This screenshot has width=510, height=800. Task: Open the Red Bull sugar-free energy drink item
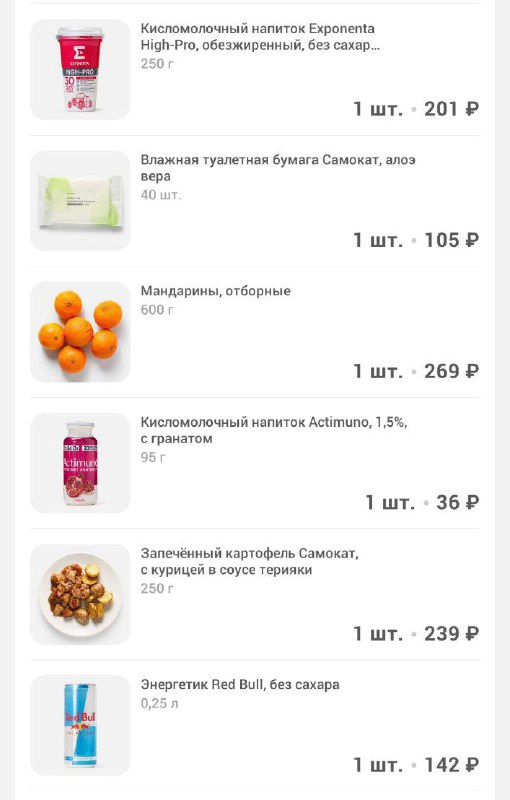pyautogui.click(x=255, y=726)
